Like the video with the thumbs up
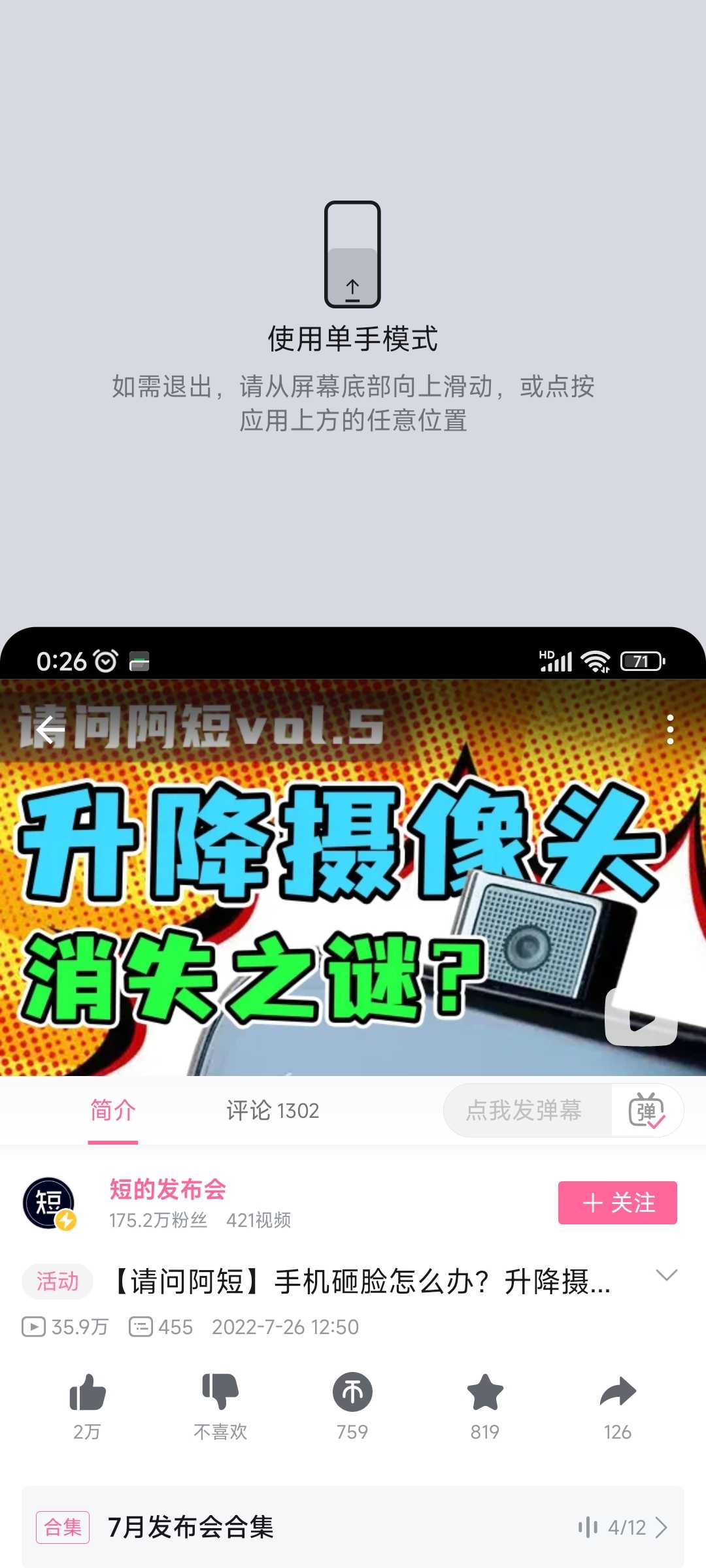 click(x=88, y=1393)
